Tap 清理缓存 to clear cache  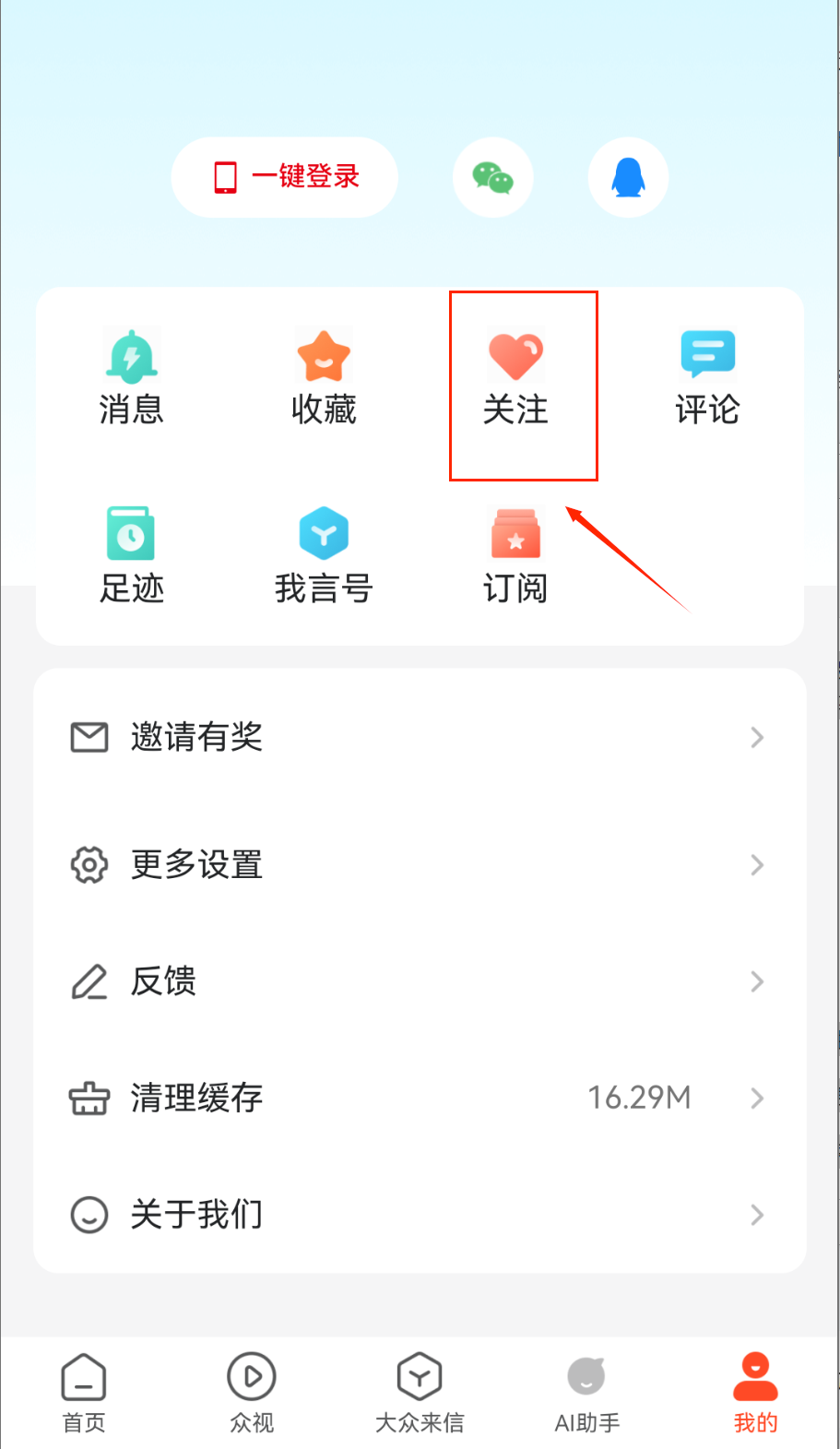pyautogui.click(x=420, y=1098)
